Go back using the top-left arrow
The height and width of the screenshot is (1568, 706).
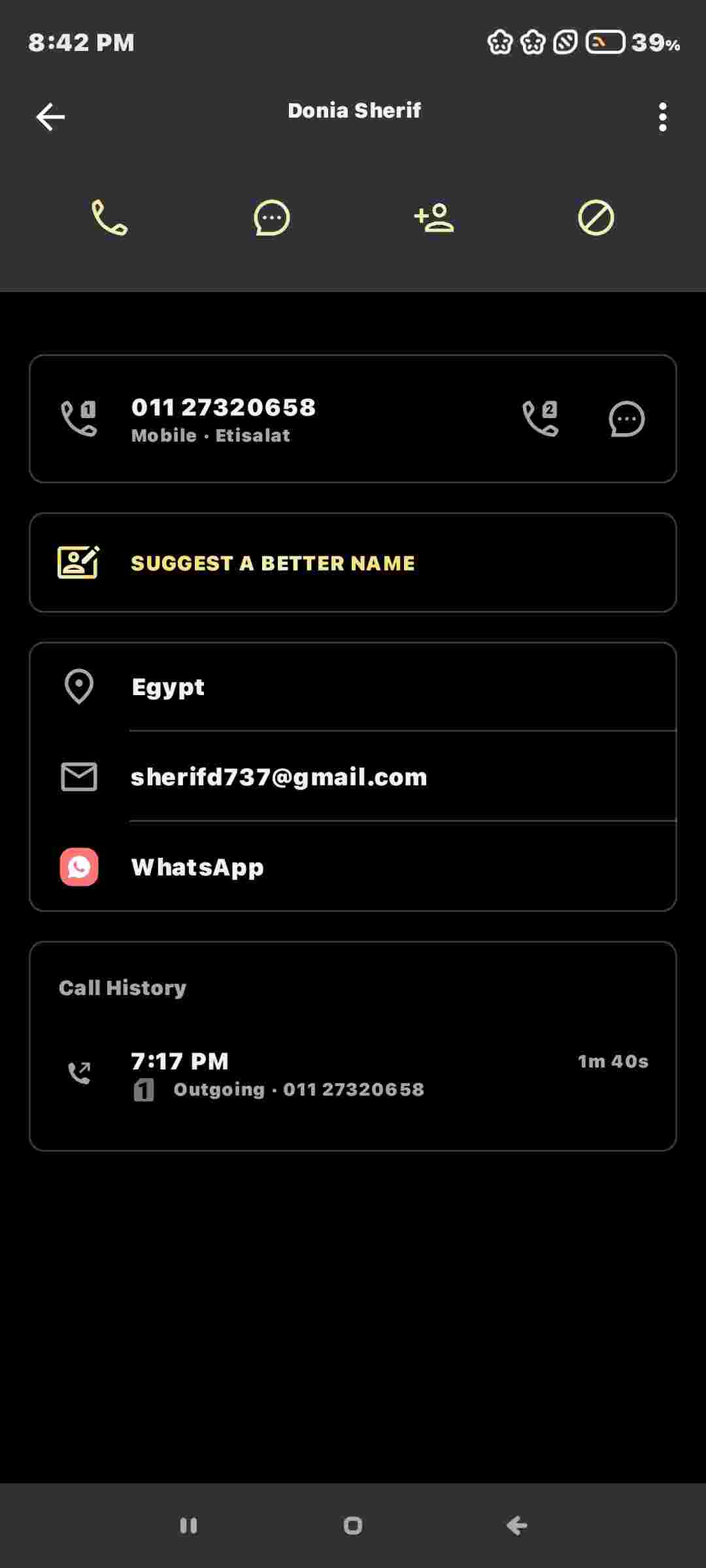point(50,117)
